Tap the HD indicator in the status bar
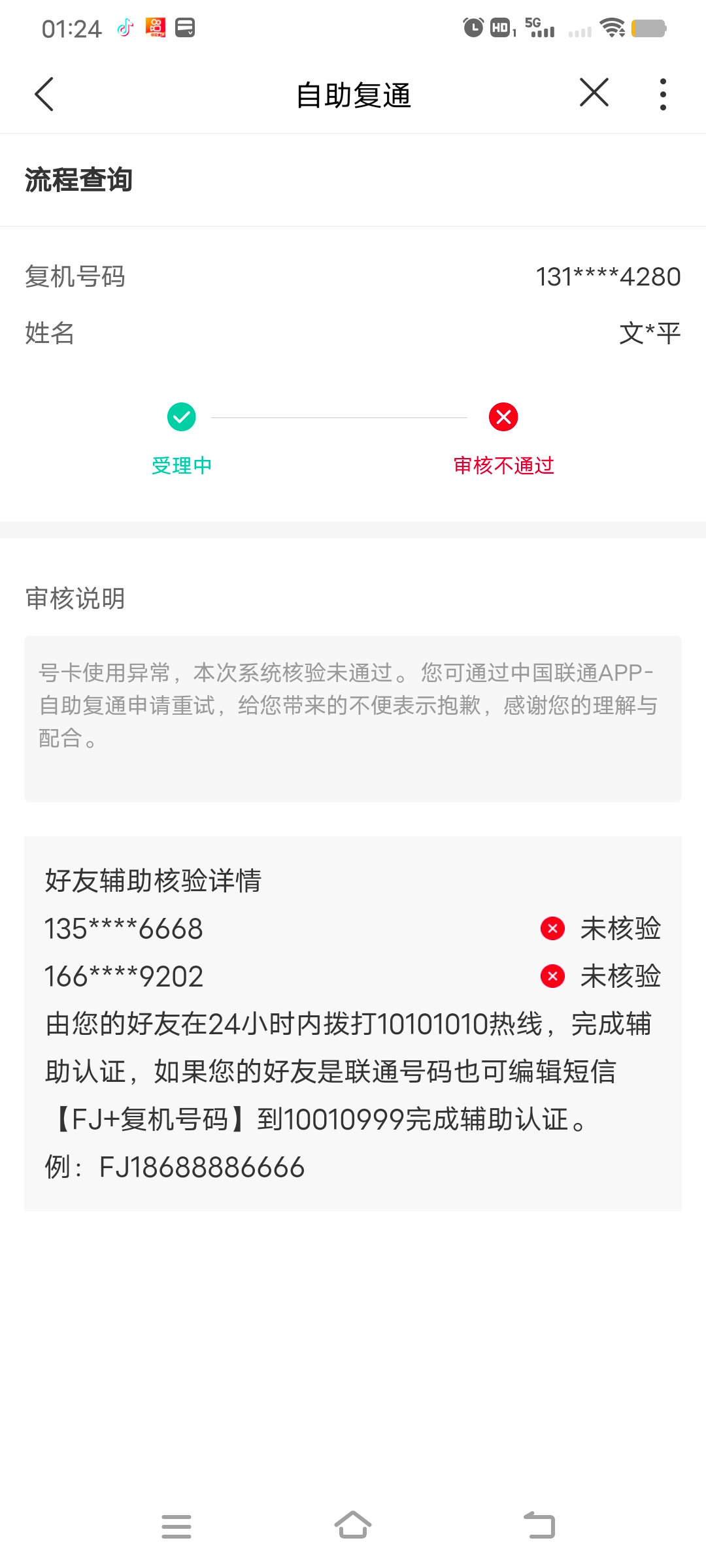The height and width of the screenshot is (1568, 706). [x=499, y=26]
